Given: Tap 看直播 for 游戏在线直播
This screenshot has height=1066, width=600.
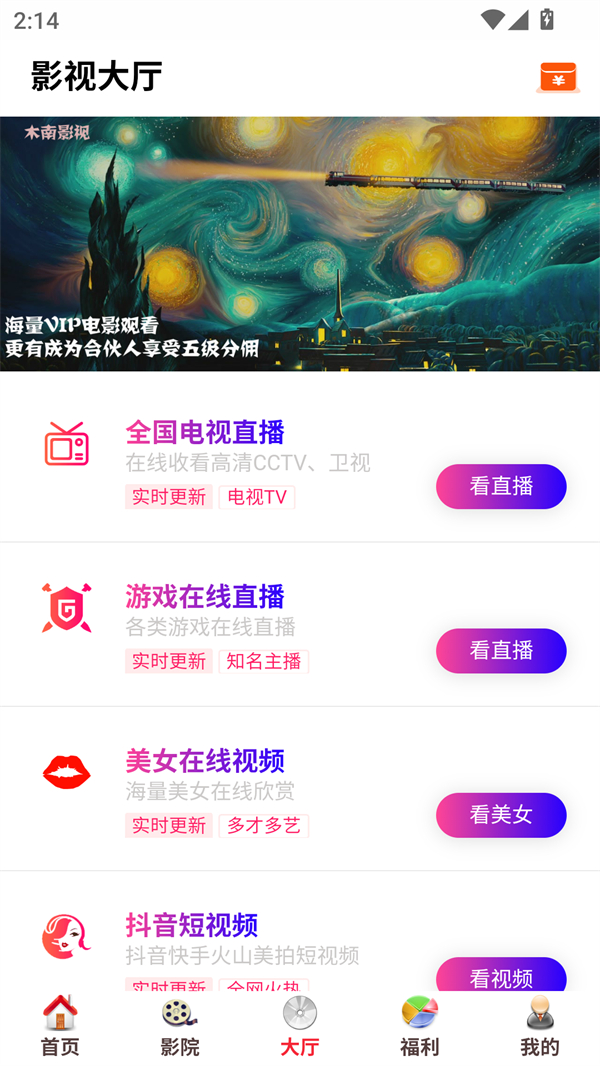Looking at the screenshot, I should click(x=501, y=651).
